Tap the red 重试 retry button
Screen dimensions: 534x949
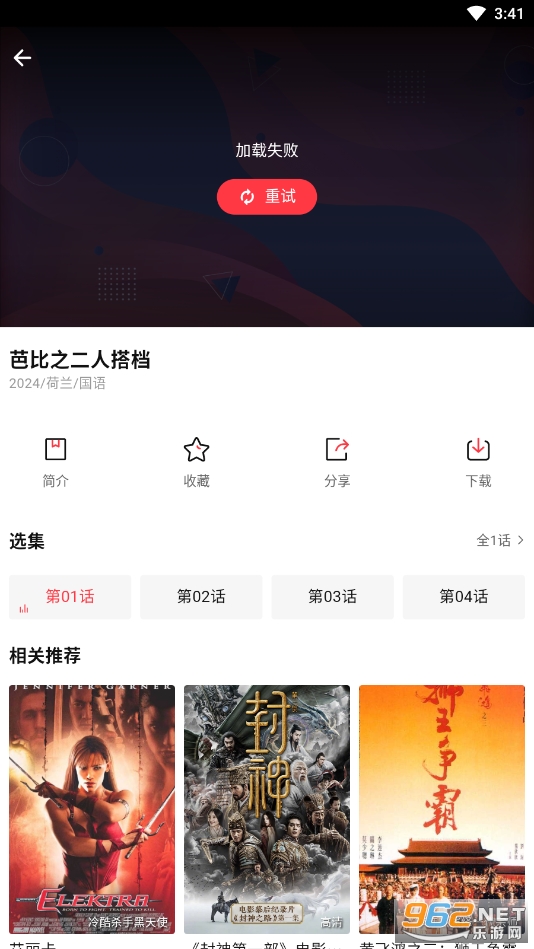[x=266, y=197]
